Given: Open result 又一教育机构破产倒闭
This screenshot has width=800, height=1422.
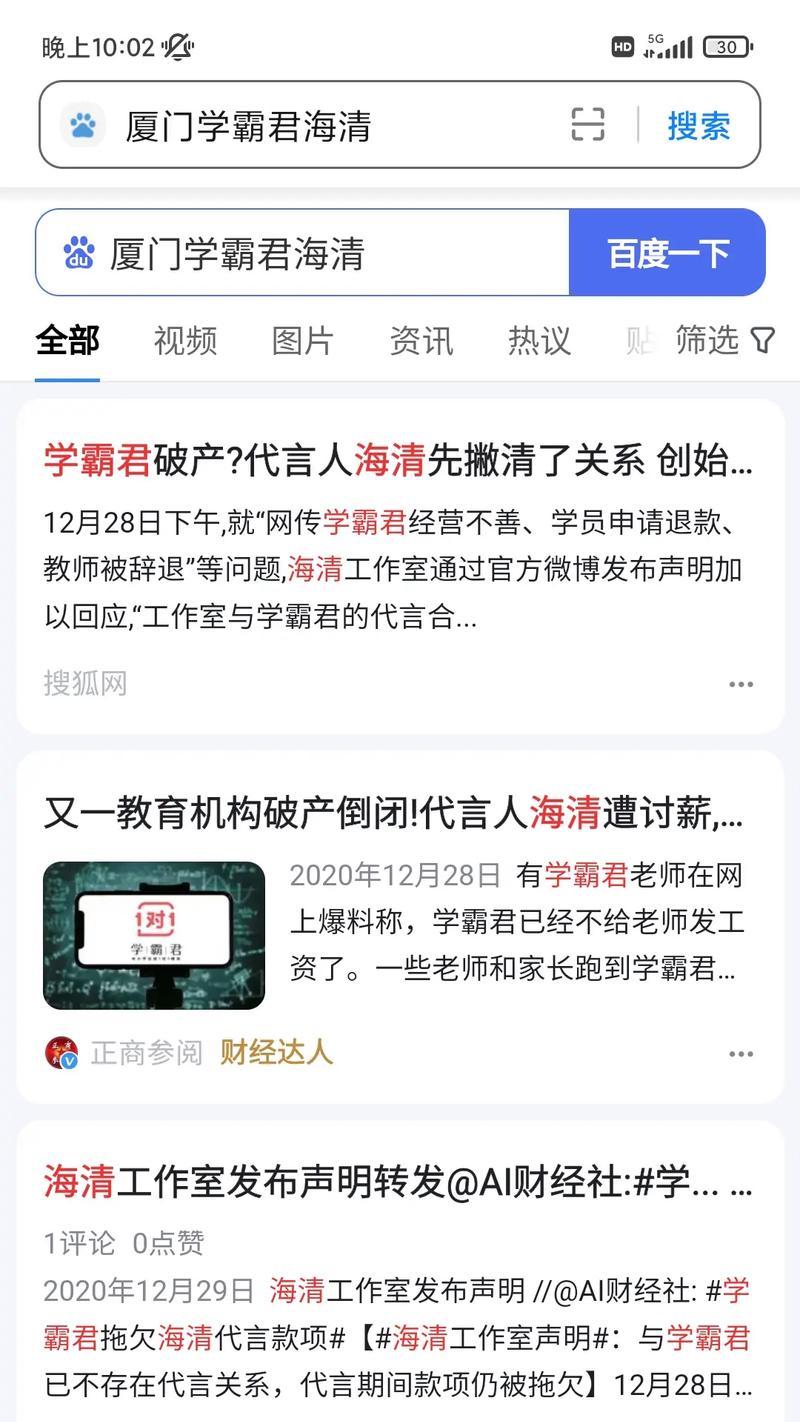Looking at the screenshot, I should pyautogui.click(x=392, y=814).
